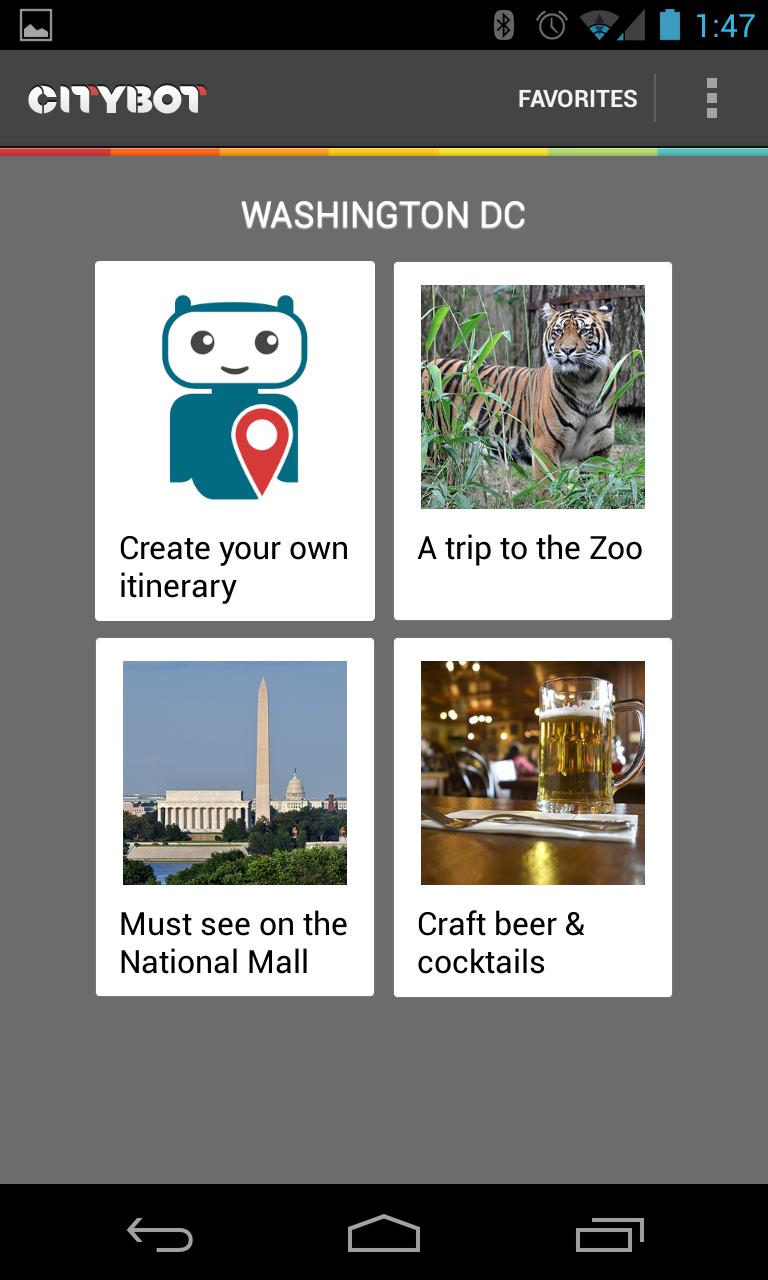The image size is (768, 1280).
Task: Open the overflow menu
Action: coord(711,99)
